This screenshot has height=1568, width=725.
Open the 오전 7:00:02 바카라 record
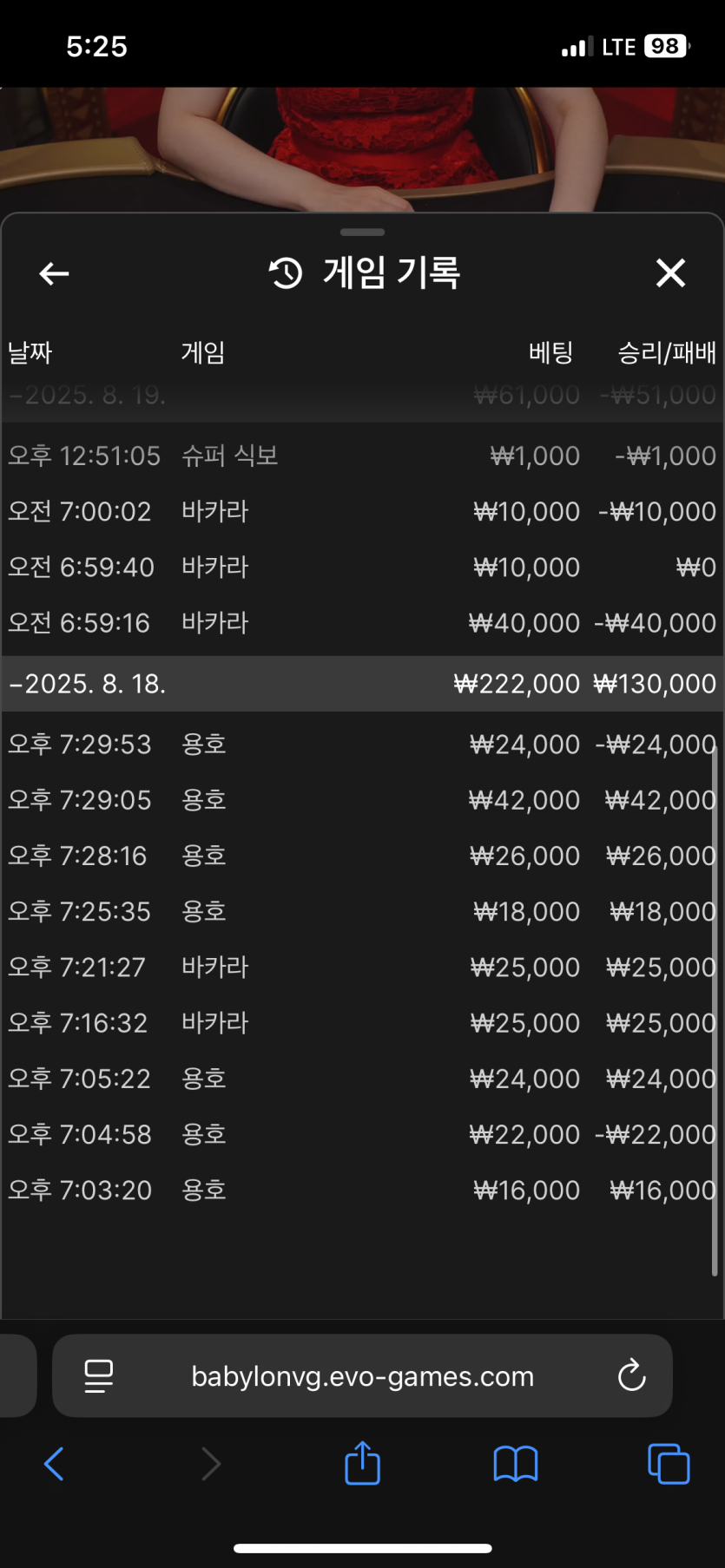362,511
